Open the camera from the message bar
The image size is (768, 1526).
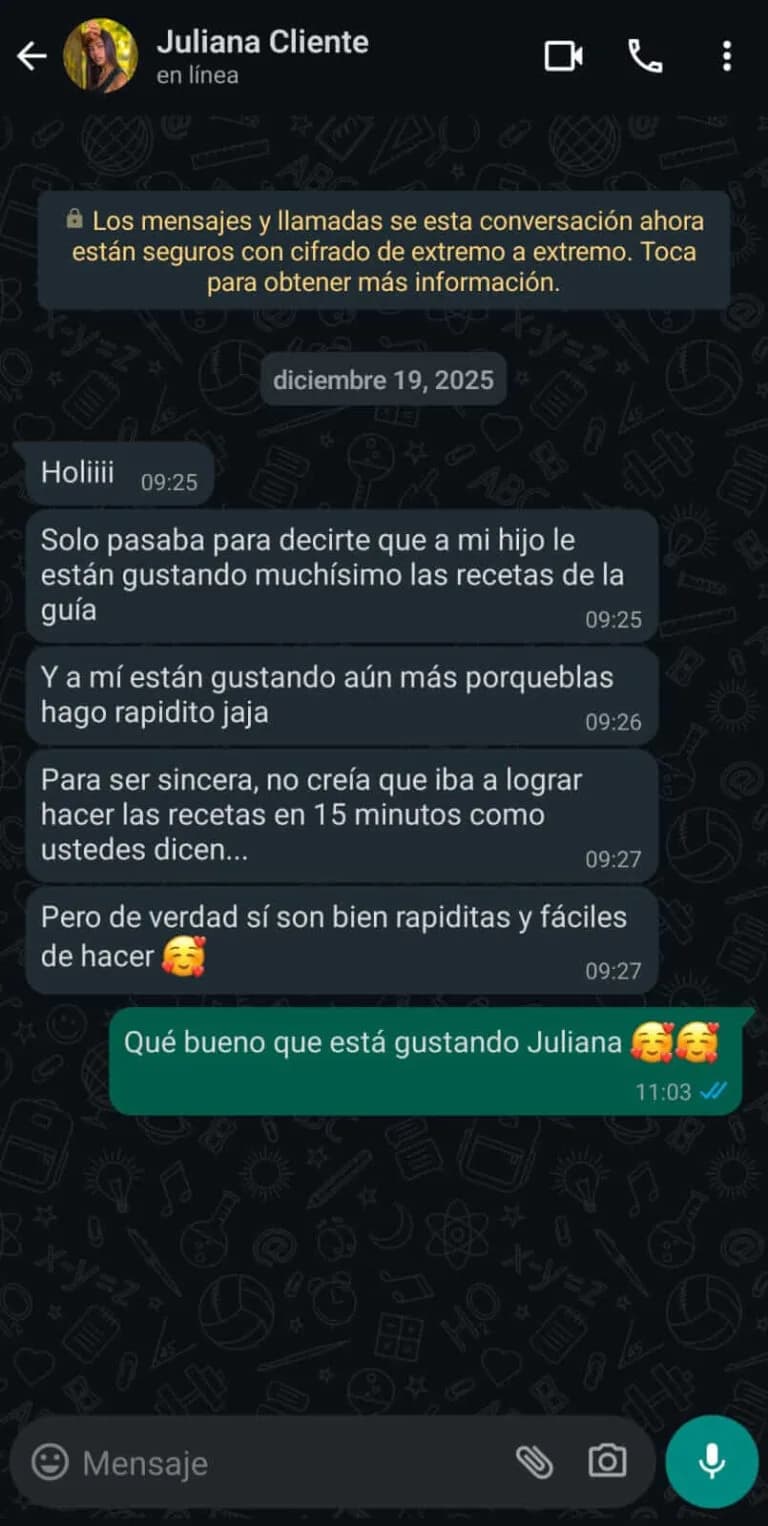(x=607, y=1463)
